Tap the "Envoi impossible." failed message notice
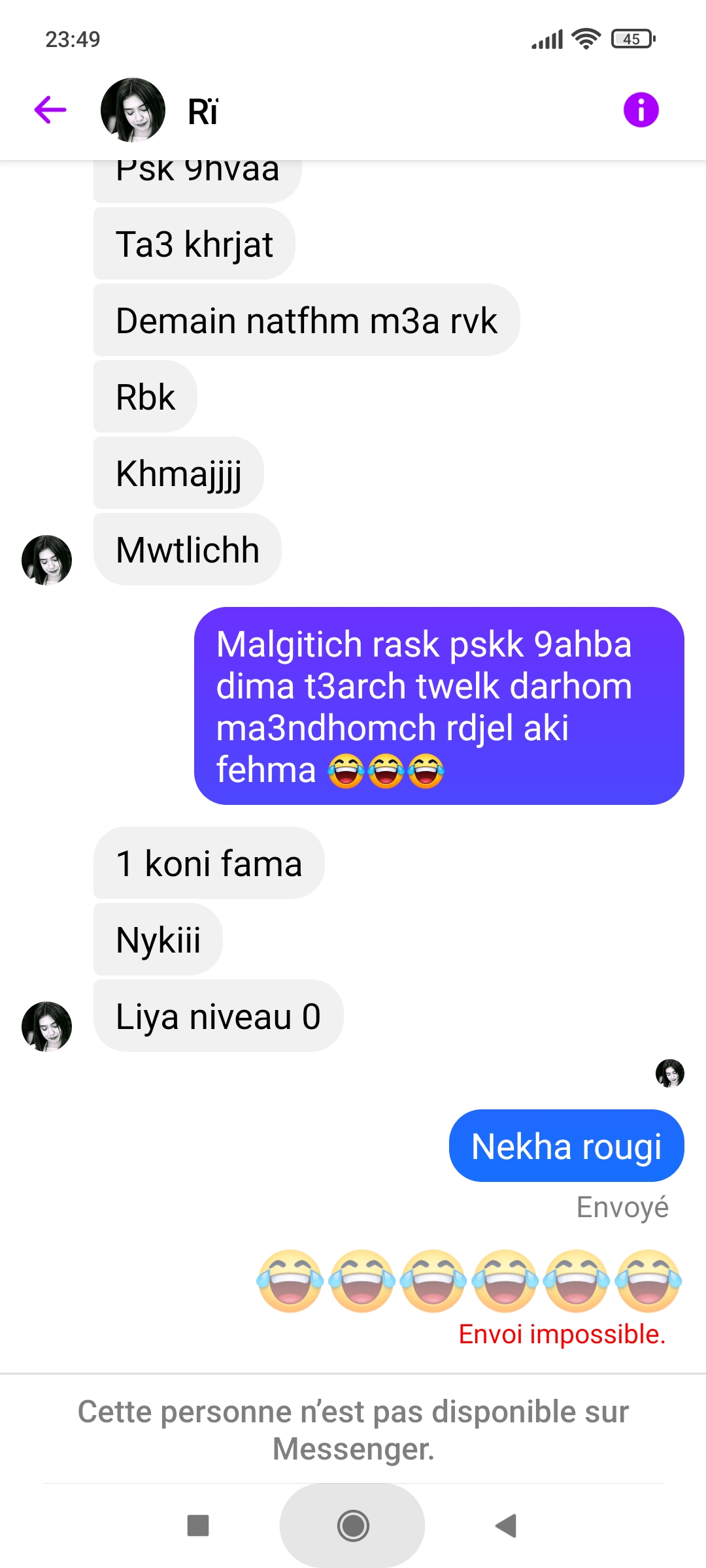The image size is (706, 1568). pyautogui.click(x=562, y=1334)
